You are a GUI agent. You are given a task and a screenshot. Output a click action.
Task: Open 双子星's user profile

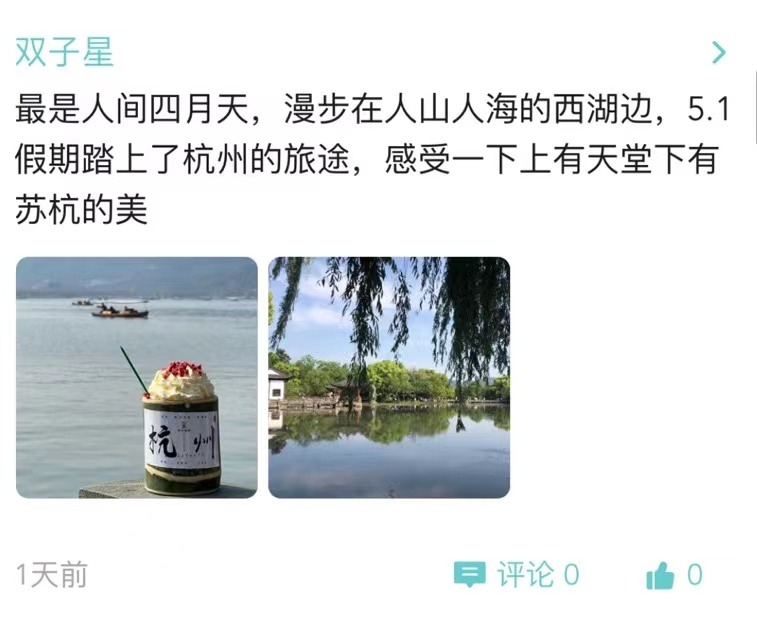65,52
